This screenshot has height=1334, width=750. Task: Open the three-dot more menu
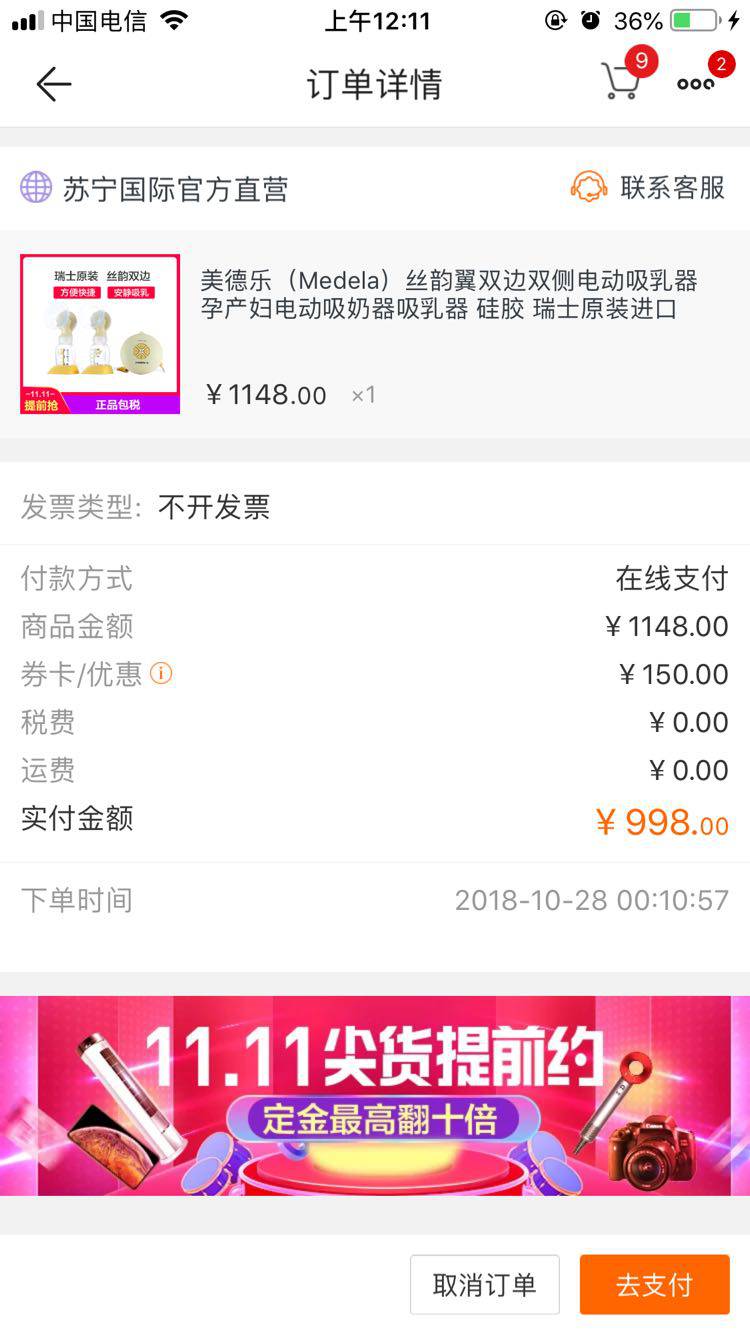[x=696, y=84]
